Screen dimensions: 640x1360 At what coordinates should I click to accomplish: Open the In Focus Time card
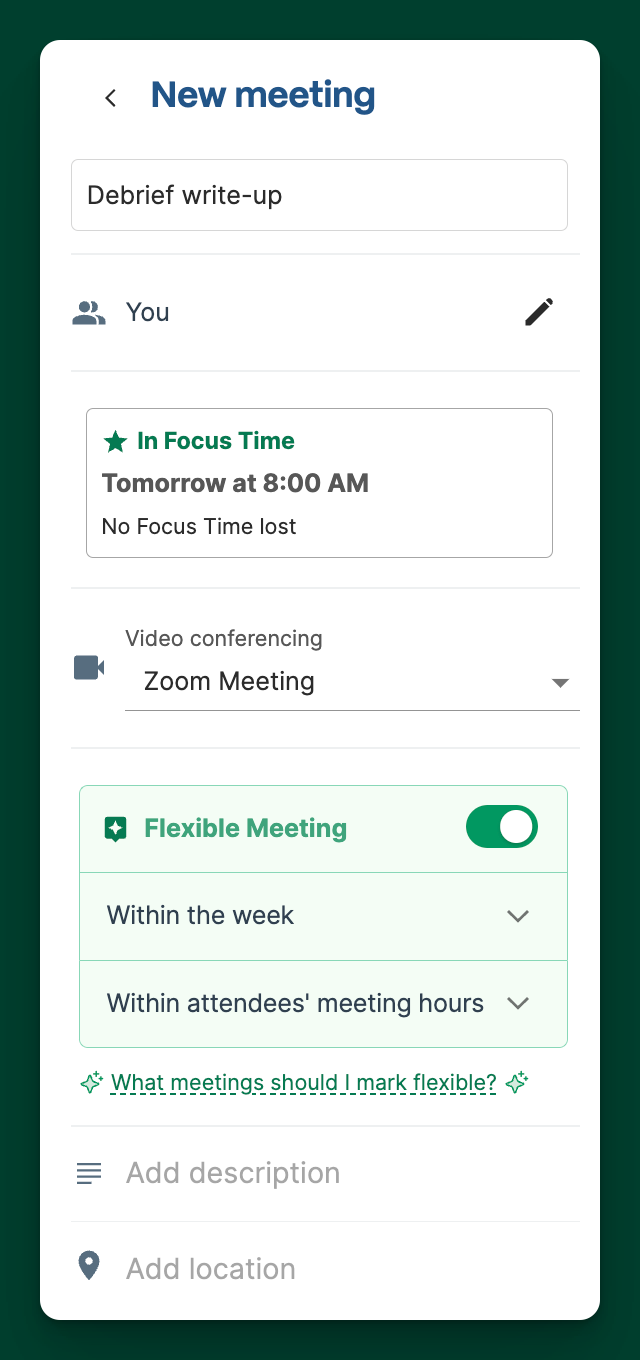tap(319, 482)
